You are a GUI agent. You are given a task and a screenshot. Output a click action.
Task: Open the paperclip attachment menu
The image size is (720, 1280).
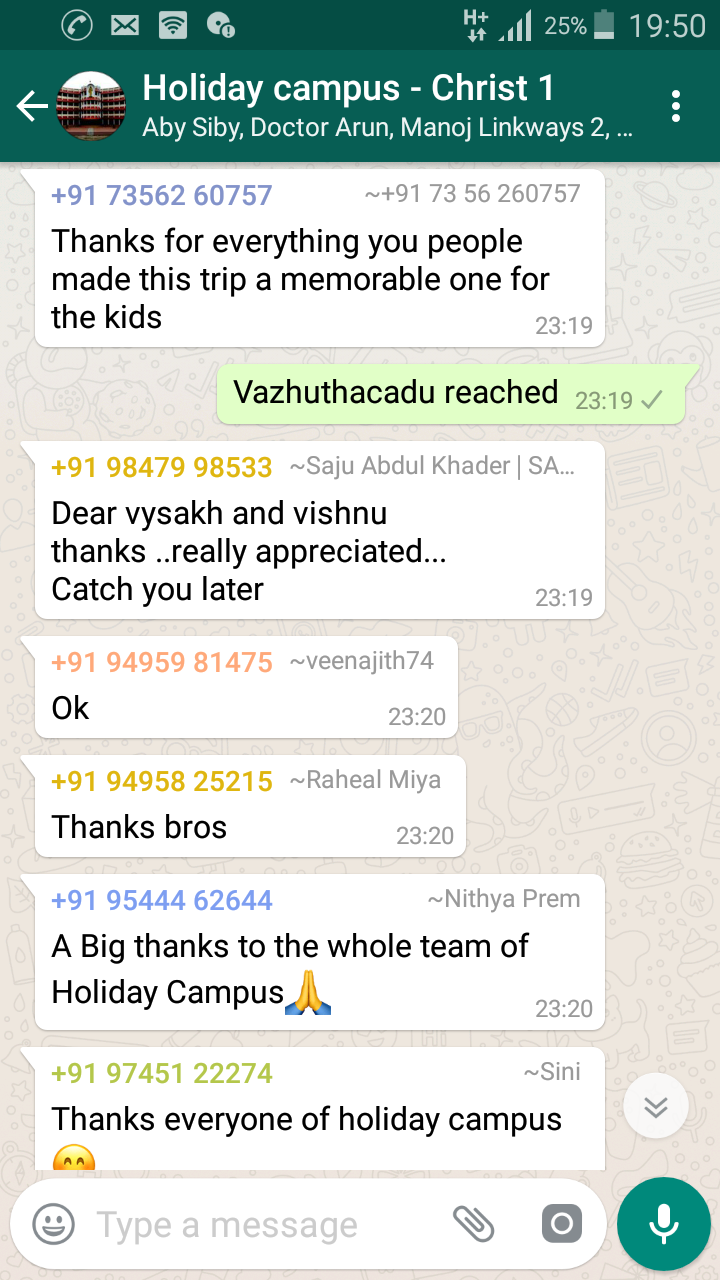[474, 1223]
